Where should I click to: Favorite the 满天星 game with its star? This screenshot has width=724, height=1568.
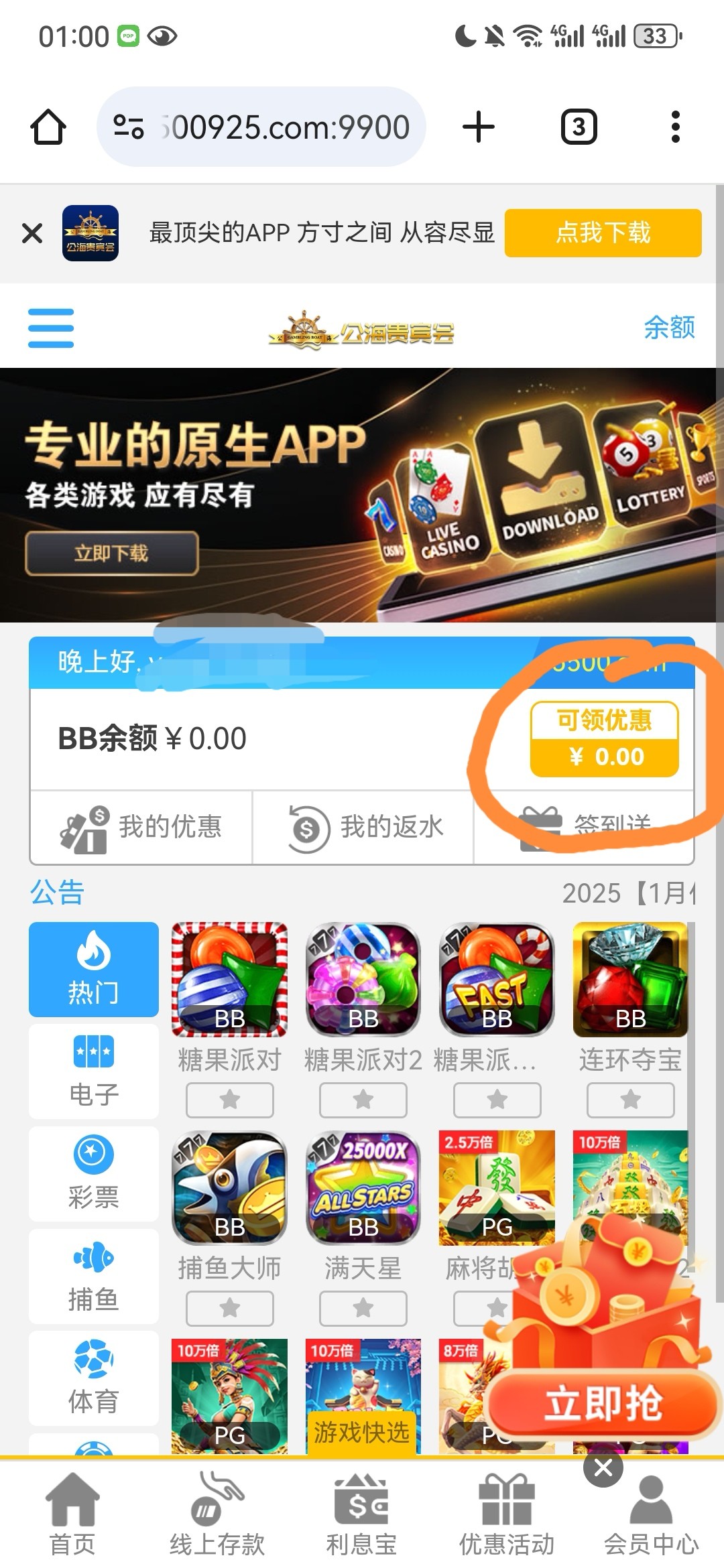point(363,1308)
